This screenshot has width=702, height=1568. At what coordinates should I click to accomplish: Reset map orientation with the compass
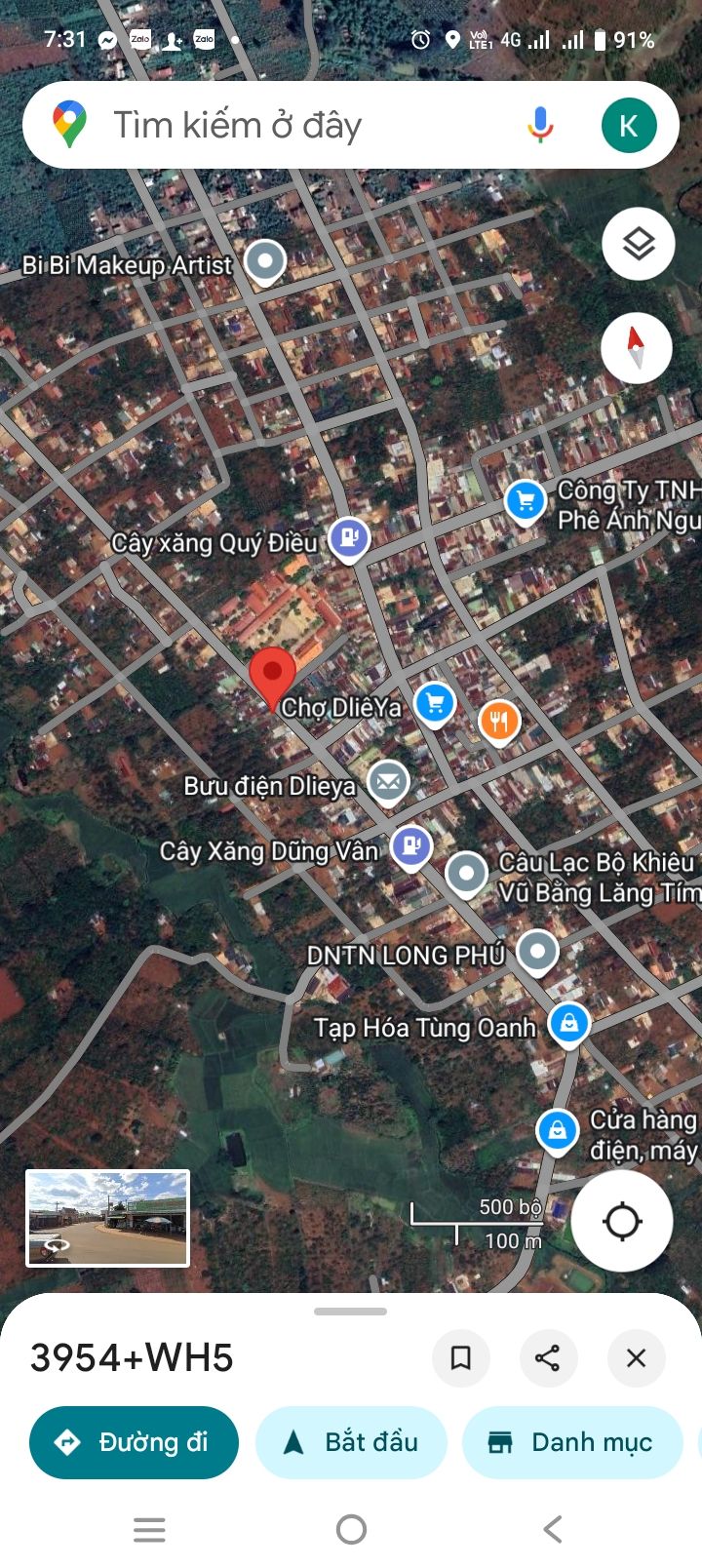[637, 348]
